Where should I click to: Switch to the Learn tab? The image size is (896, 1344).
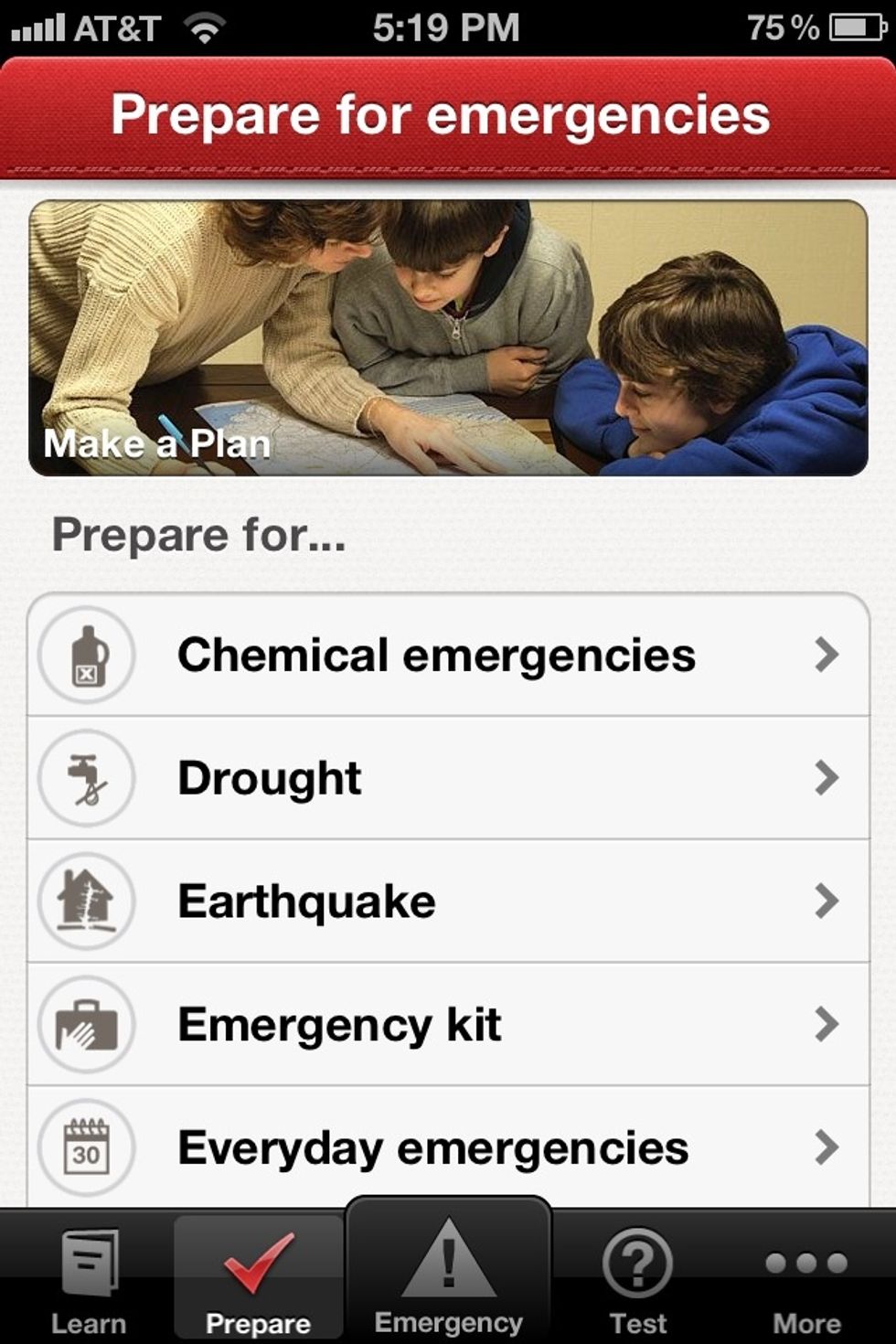89,1280
